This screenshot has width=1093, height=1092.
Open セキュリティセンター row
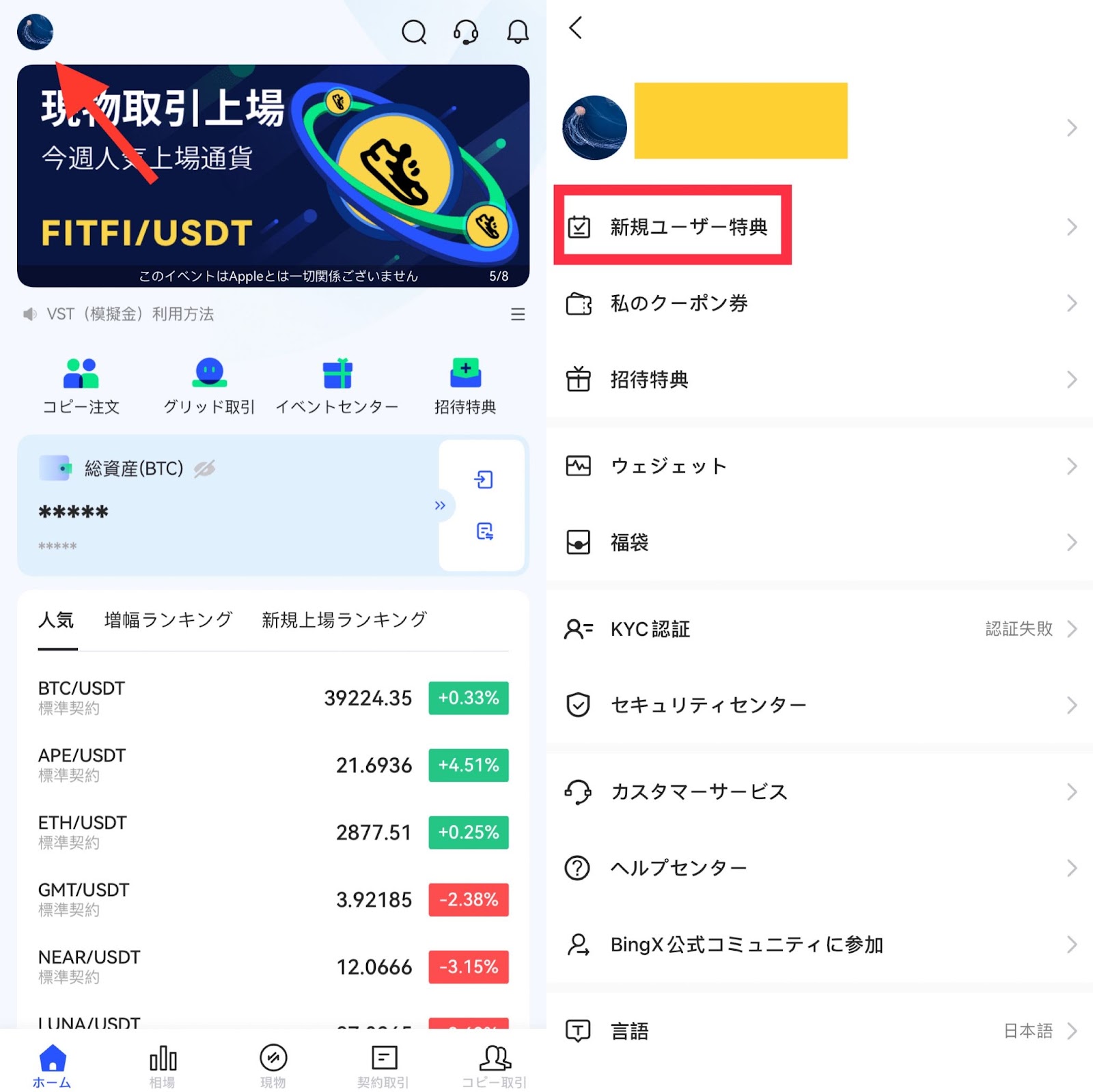coord(819,705)
